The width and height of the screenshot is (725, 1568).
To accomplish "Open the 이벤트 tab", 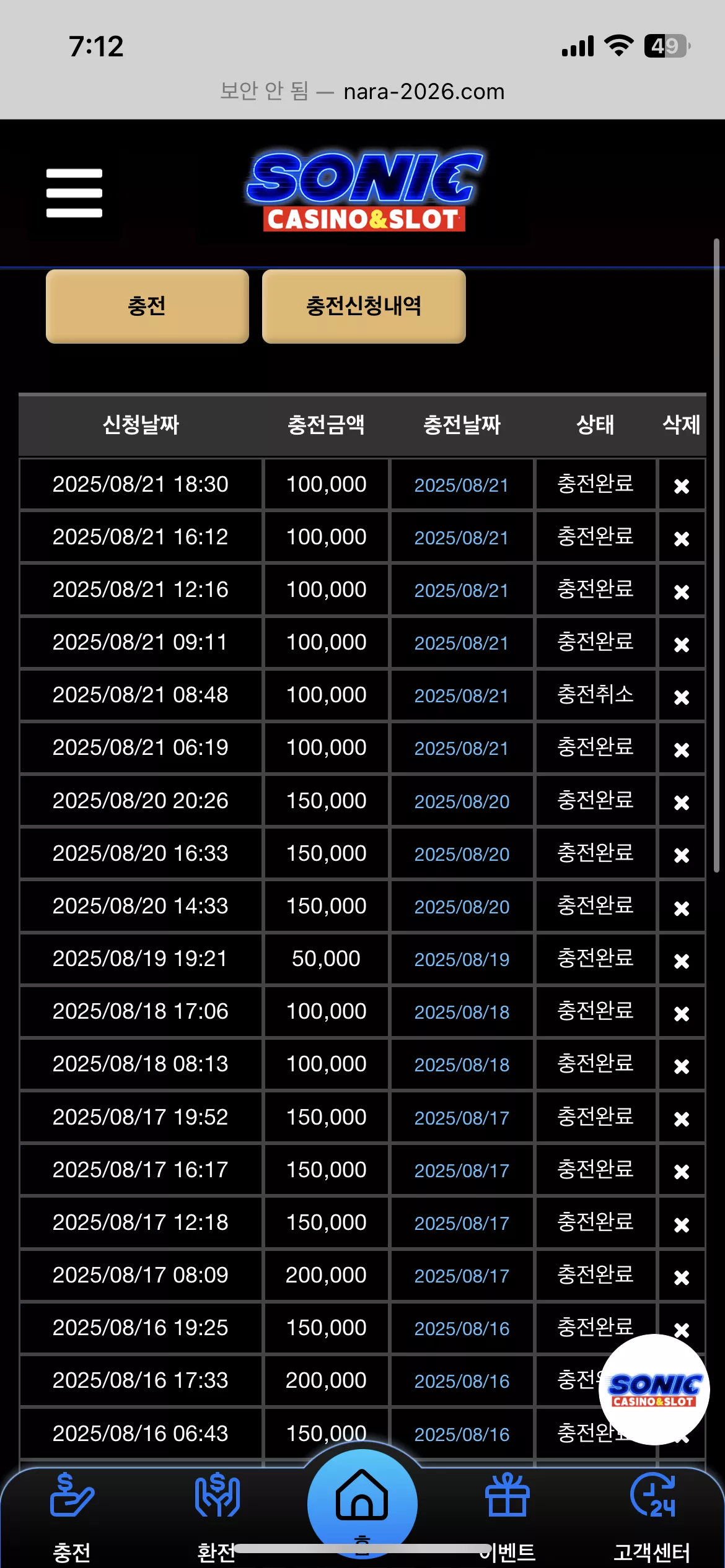I will [507, 1517].
